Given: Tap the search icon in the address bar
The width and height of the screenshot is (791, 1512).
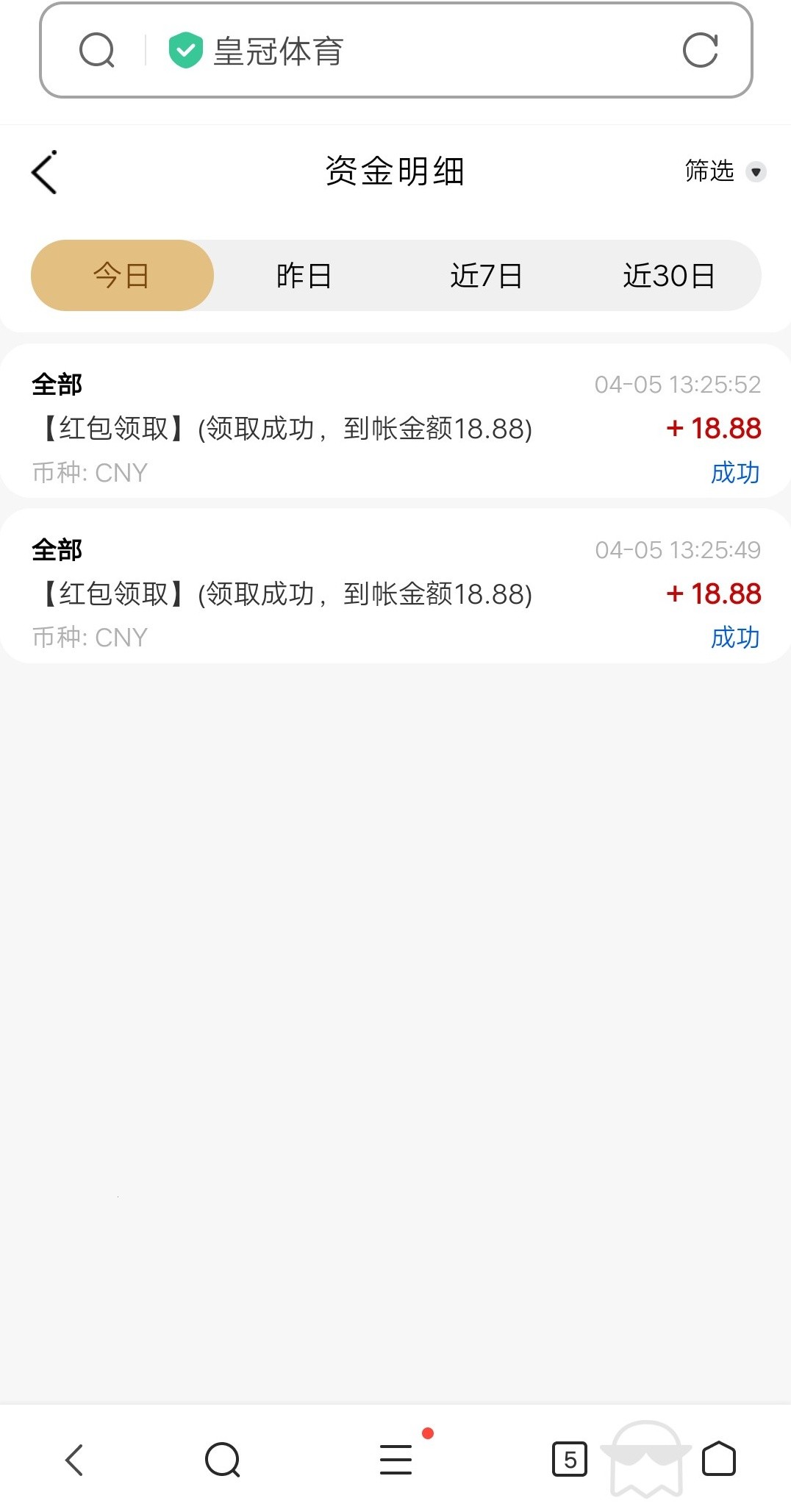Looking at the screenshot, I should pos(97,51).
